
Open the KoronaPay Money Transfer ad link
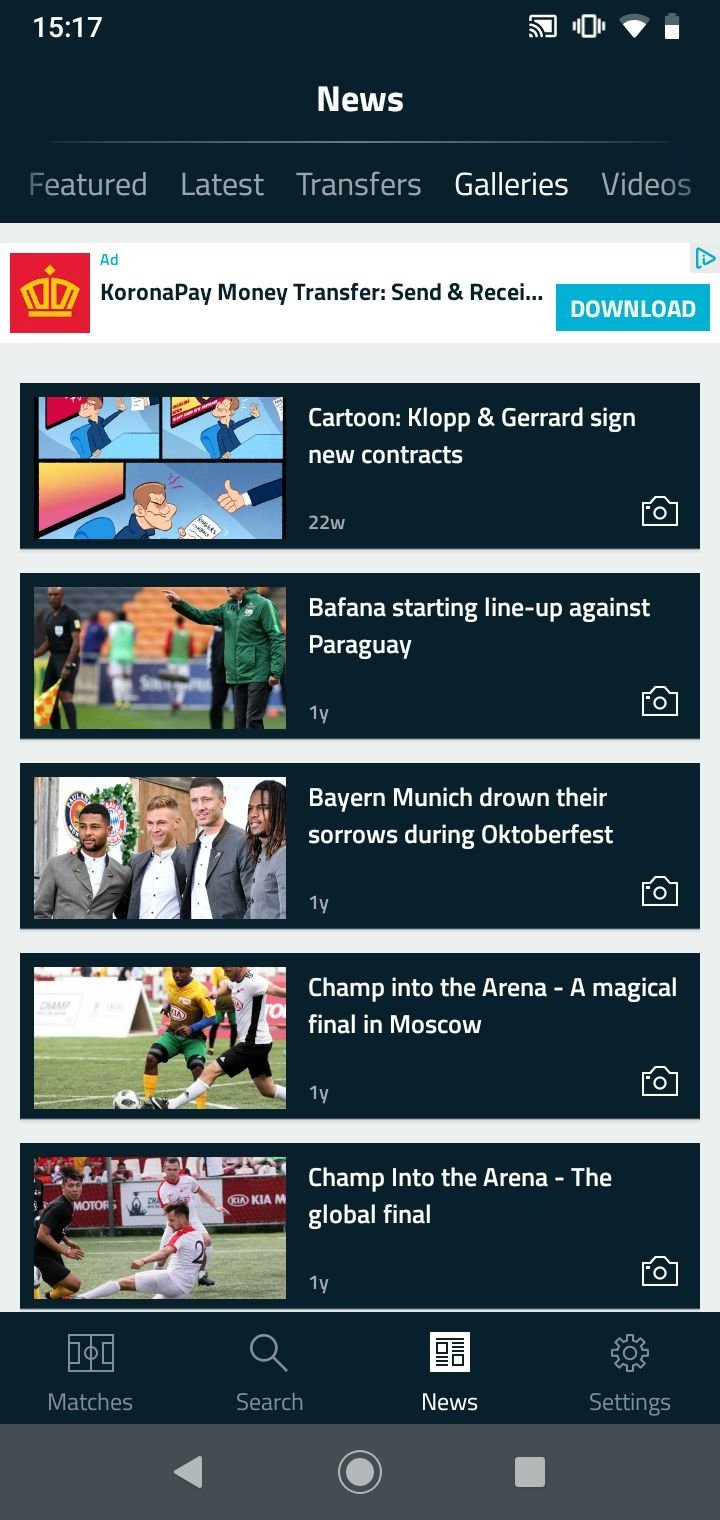320,292
